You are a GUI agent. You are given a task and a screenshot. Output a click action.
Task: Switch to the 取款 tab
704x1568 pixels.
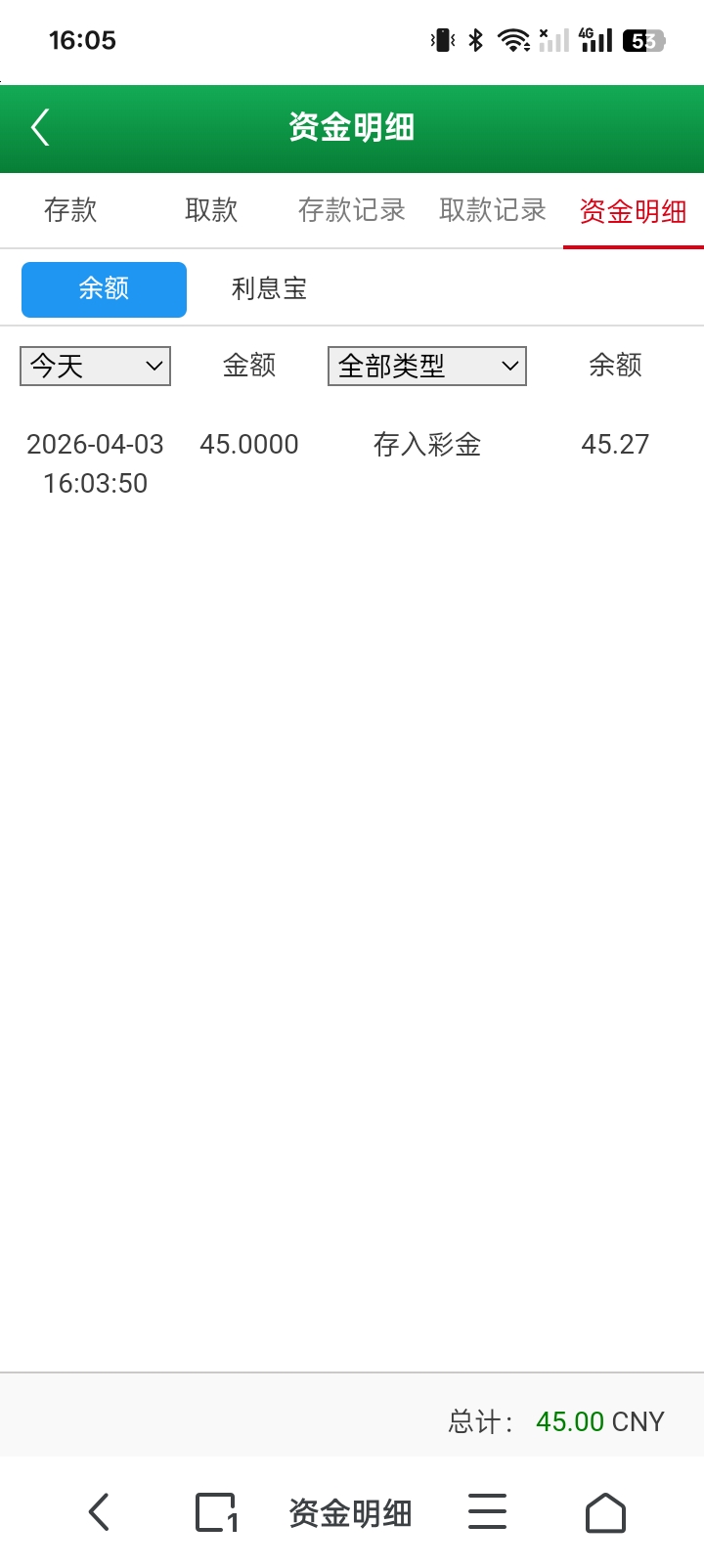coord(211,210)
